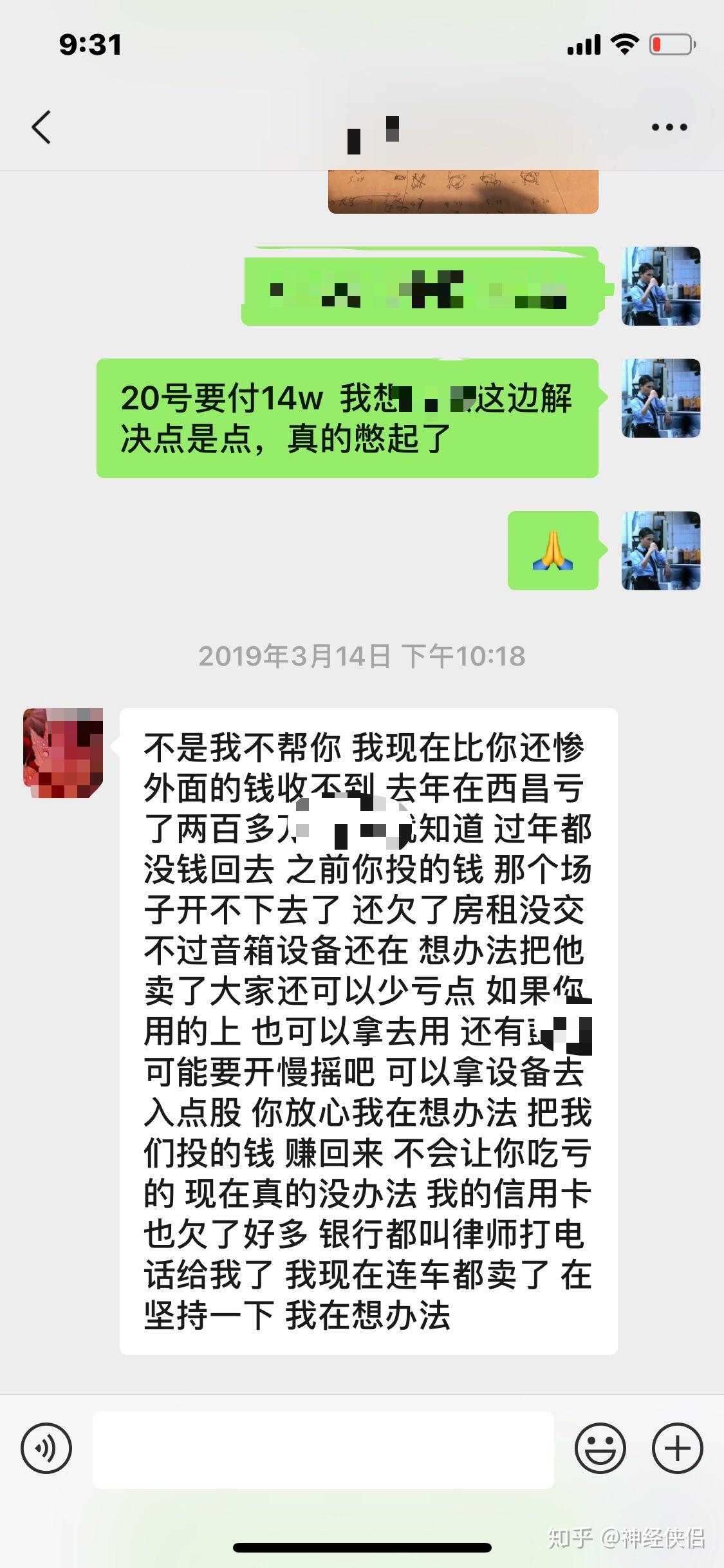Open the emoji picker
Screen dimensions: 724x1568
tap(600, 1449)
